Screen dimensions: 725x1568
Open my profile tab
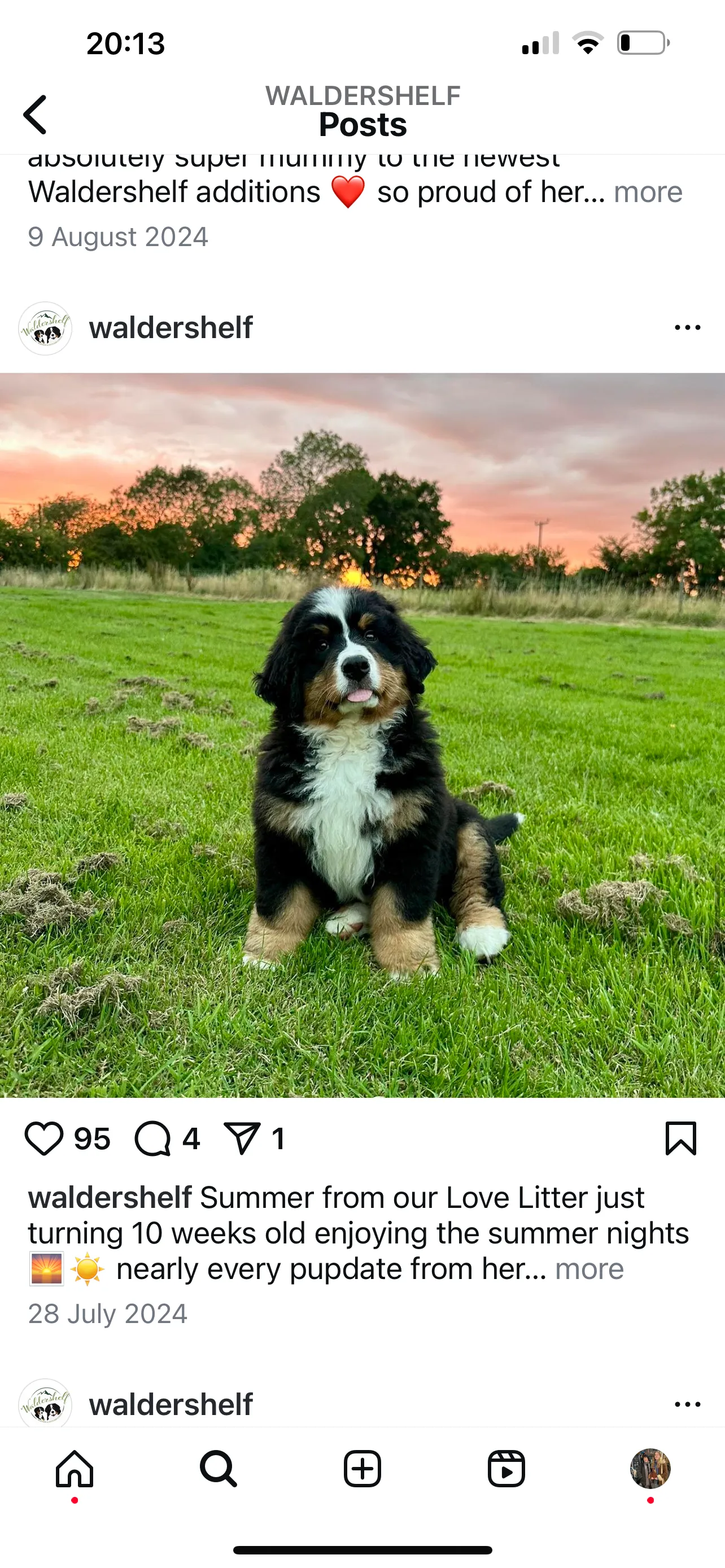pos(649,1469)
